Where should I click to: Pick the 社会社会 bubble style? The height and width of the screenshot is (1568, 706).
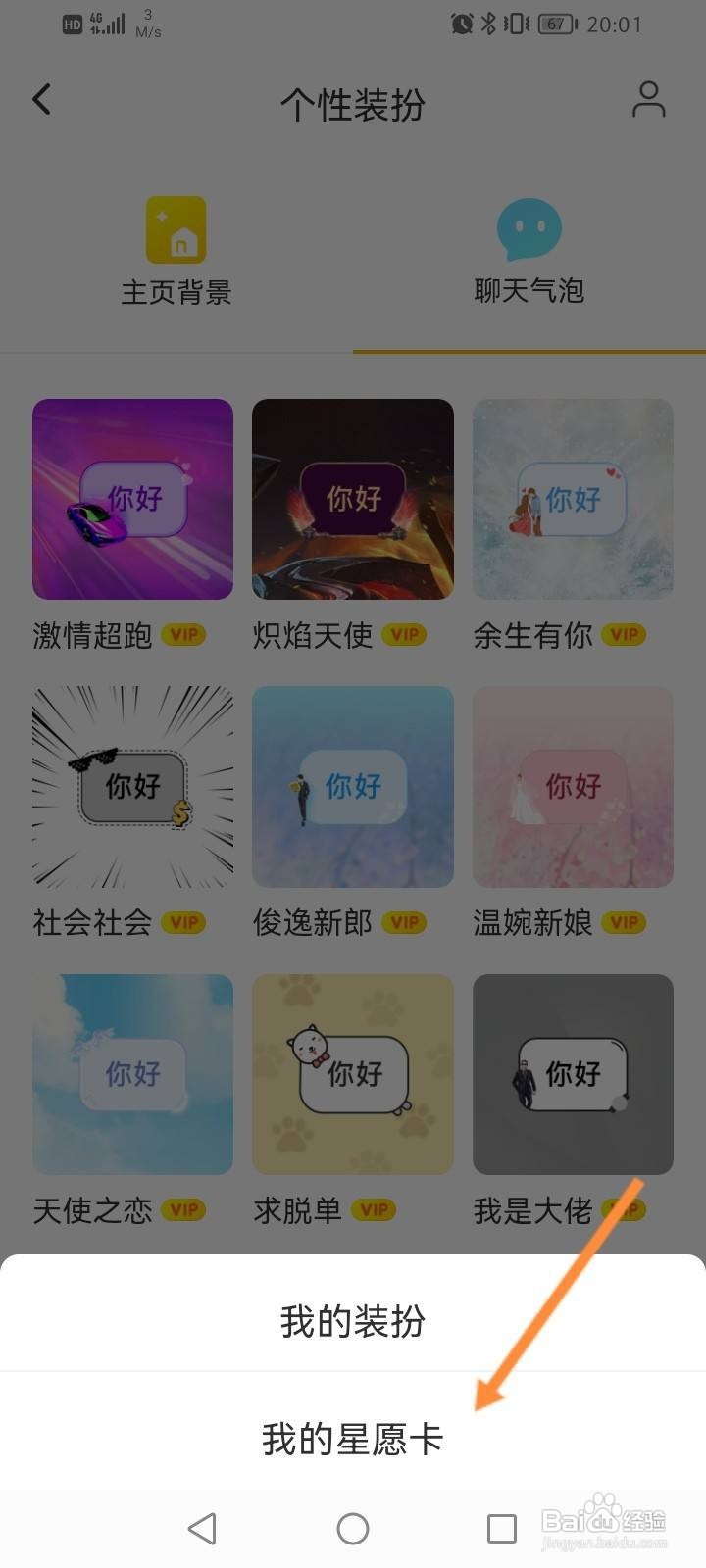pos(131,787)
